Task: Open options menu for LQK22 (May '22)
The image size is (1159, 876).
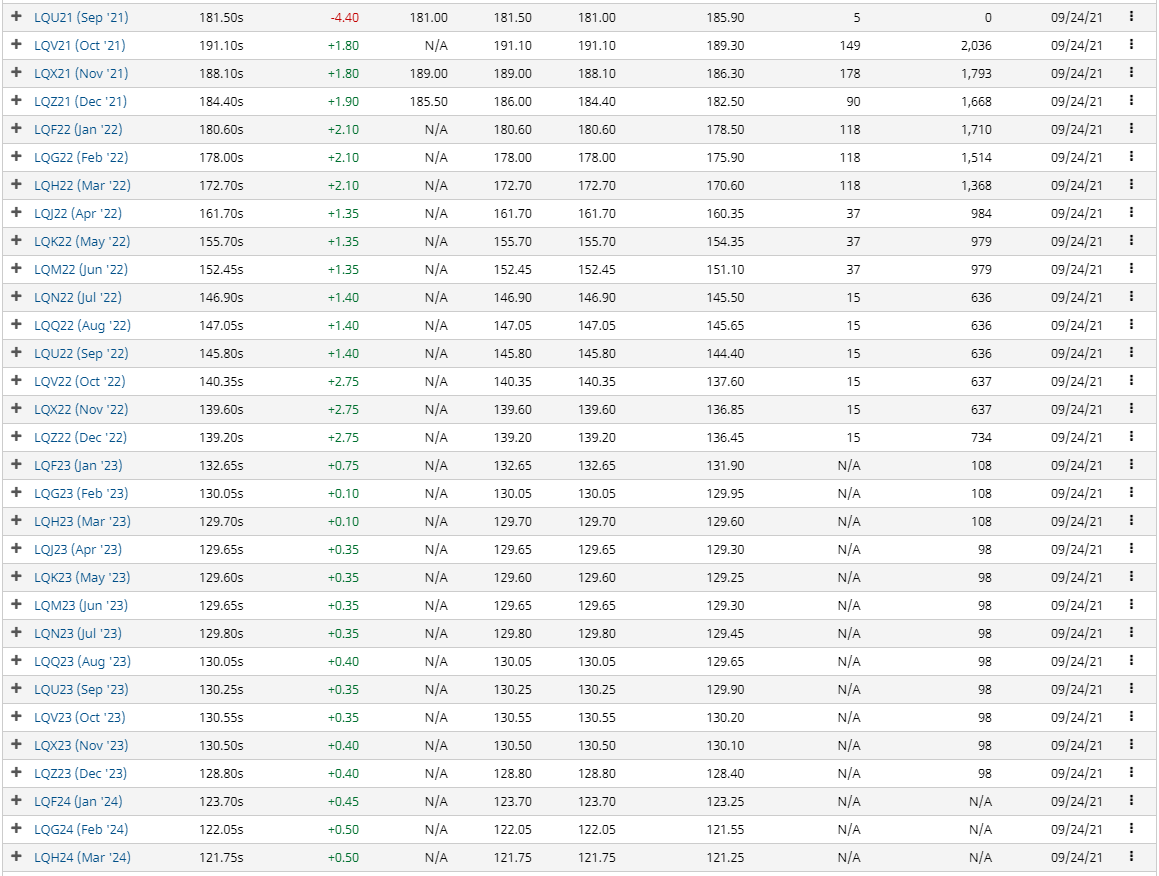Action: click(x=1131, y=241)
